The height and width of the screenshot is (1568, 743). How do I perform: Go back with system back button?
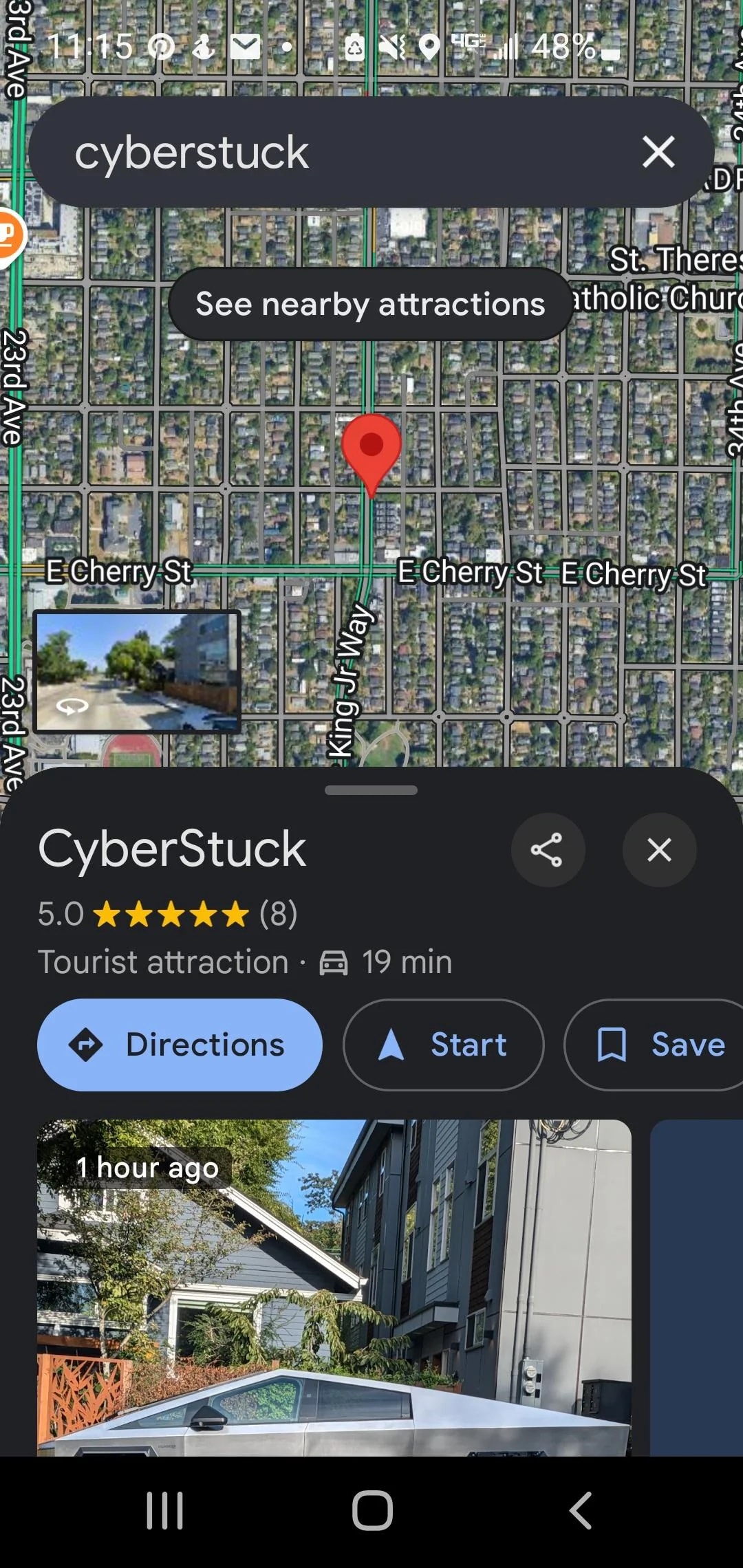580,1511
